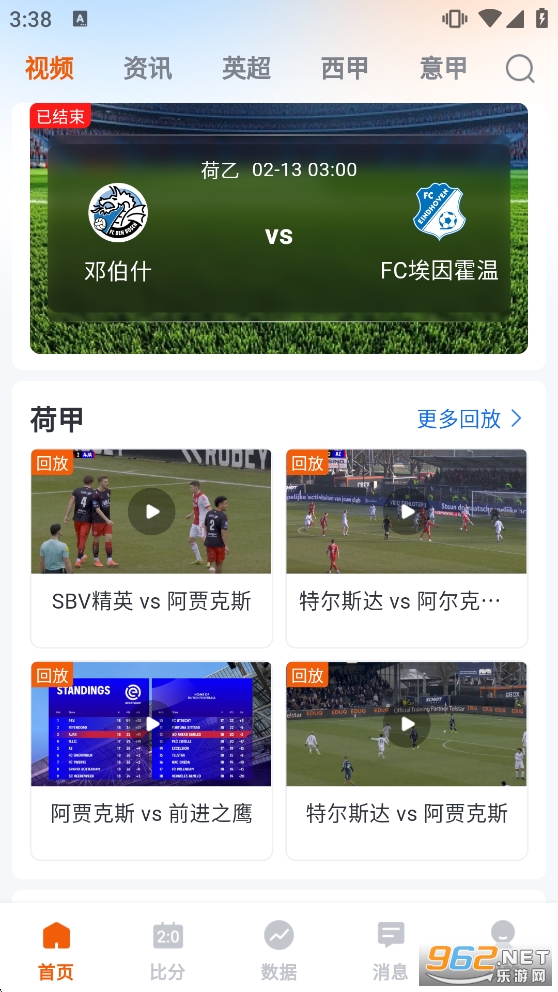
Task: Switch to the 资讯 tab
Action: tap(147, 68)
